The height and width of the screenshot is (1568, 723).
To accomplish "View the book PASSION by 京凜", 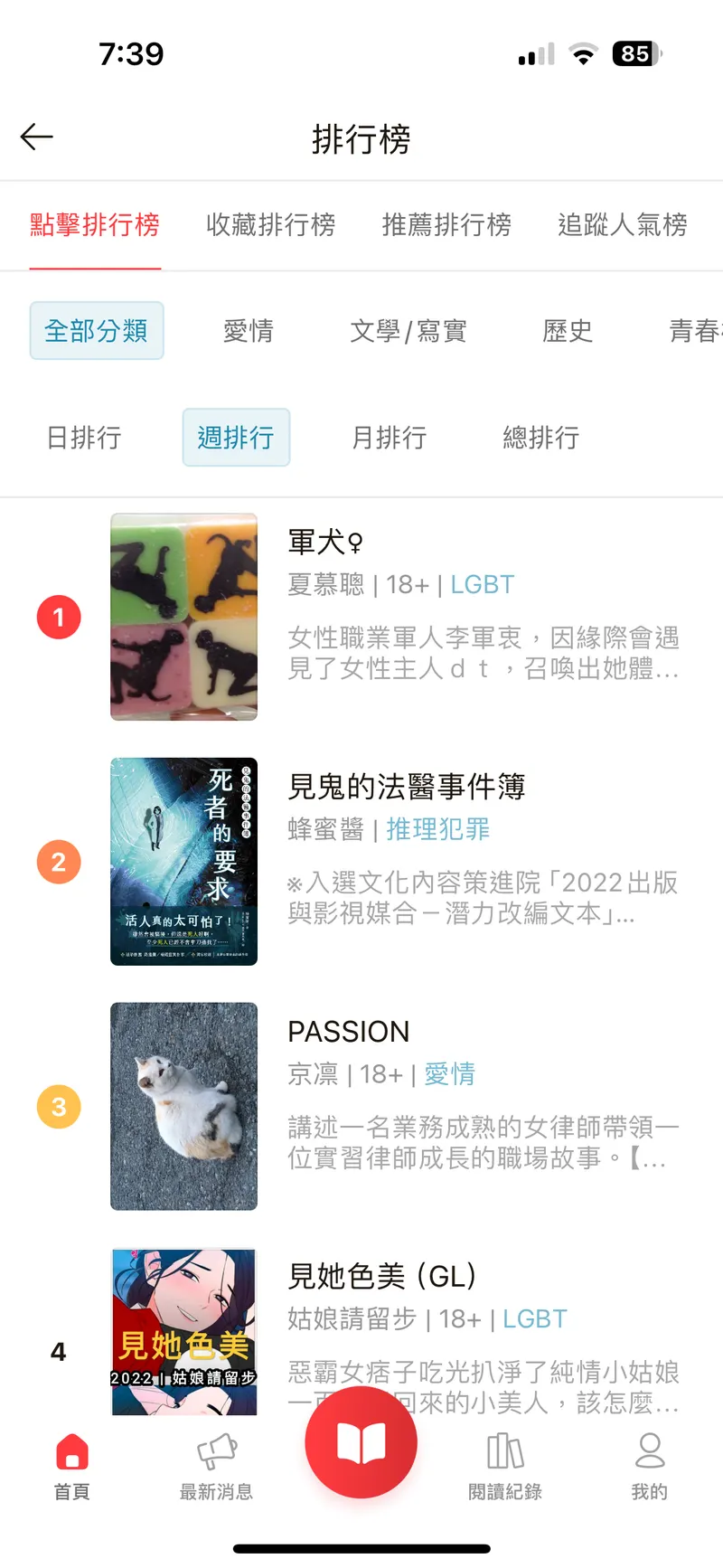I will pyautogui.click(x=348, y=1032).
